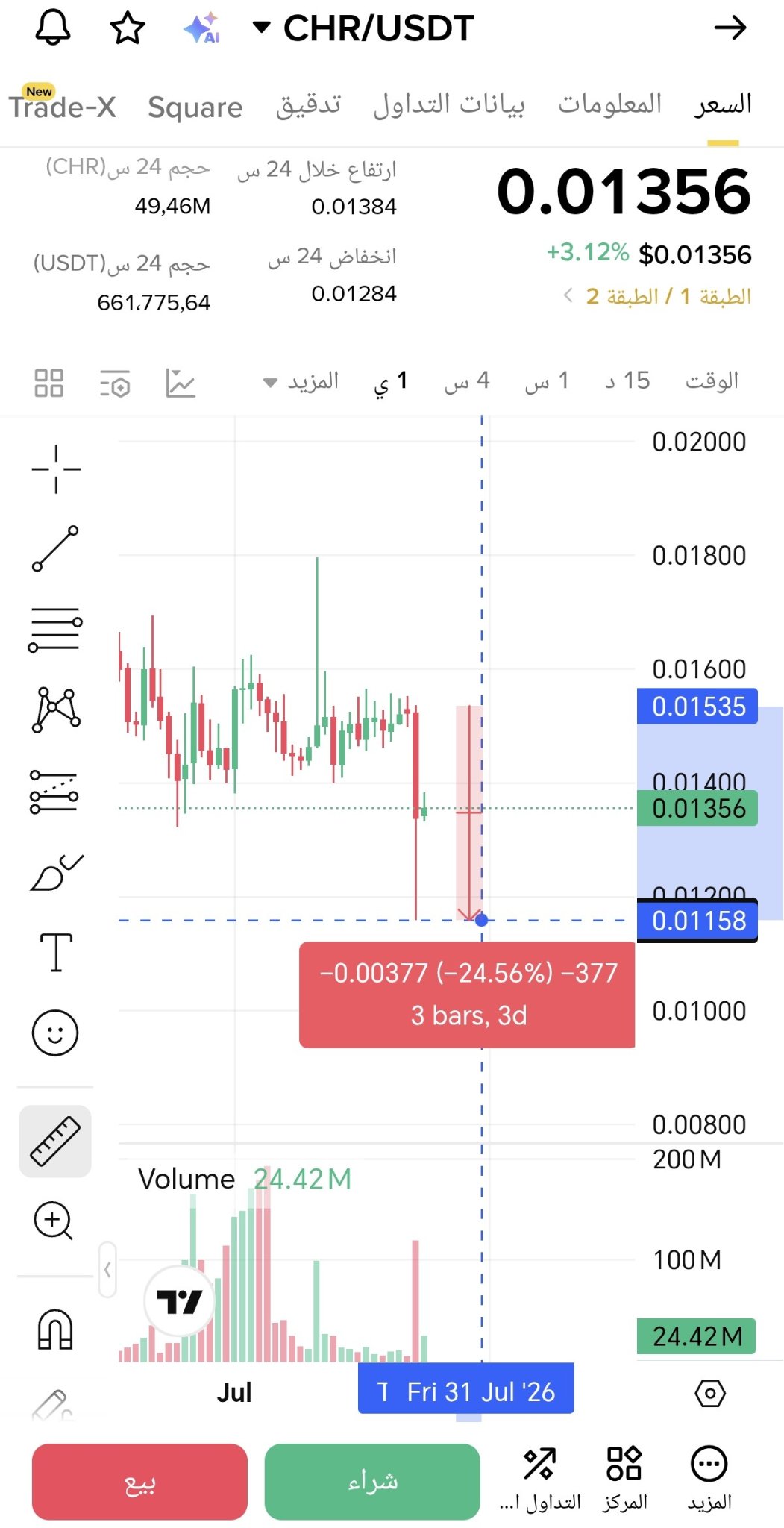Open the بيانات التداول tab

(449, 105)
